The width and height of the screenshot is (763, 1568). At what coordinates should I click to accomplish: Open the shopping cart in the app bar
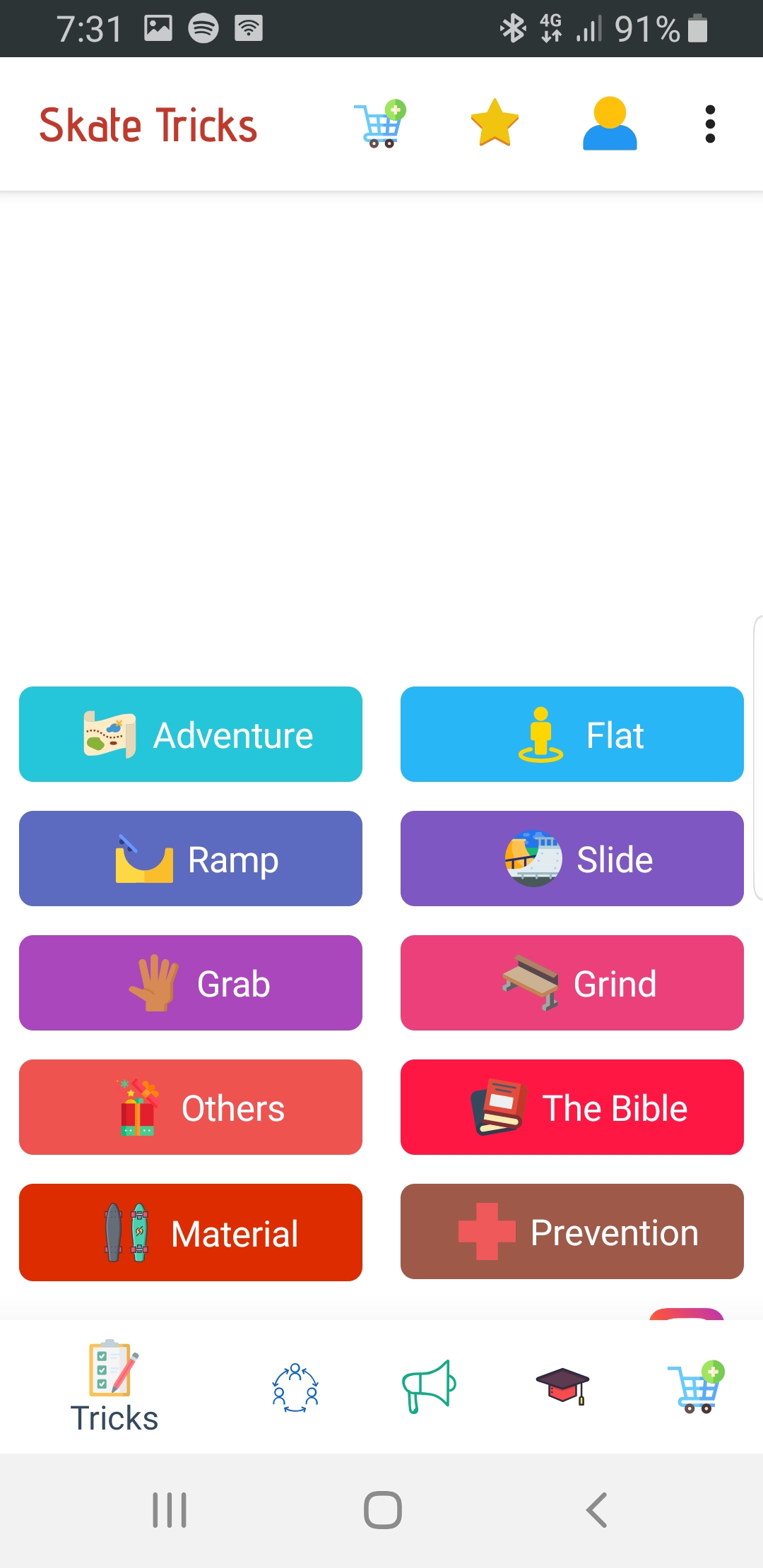click(x=380, y=124)
